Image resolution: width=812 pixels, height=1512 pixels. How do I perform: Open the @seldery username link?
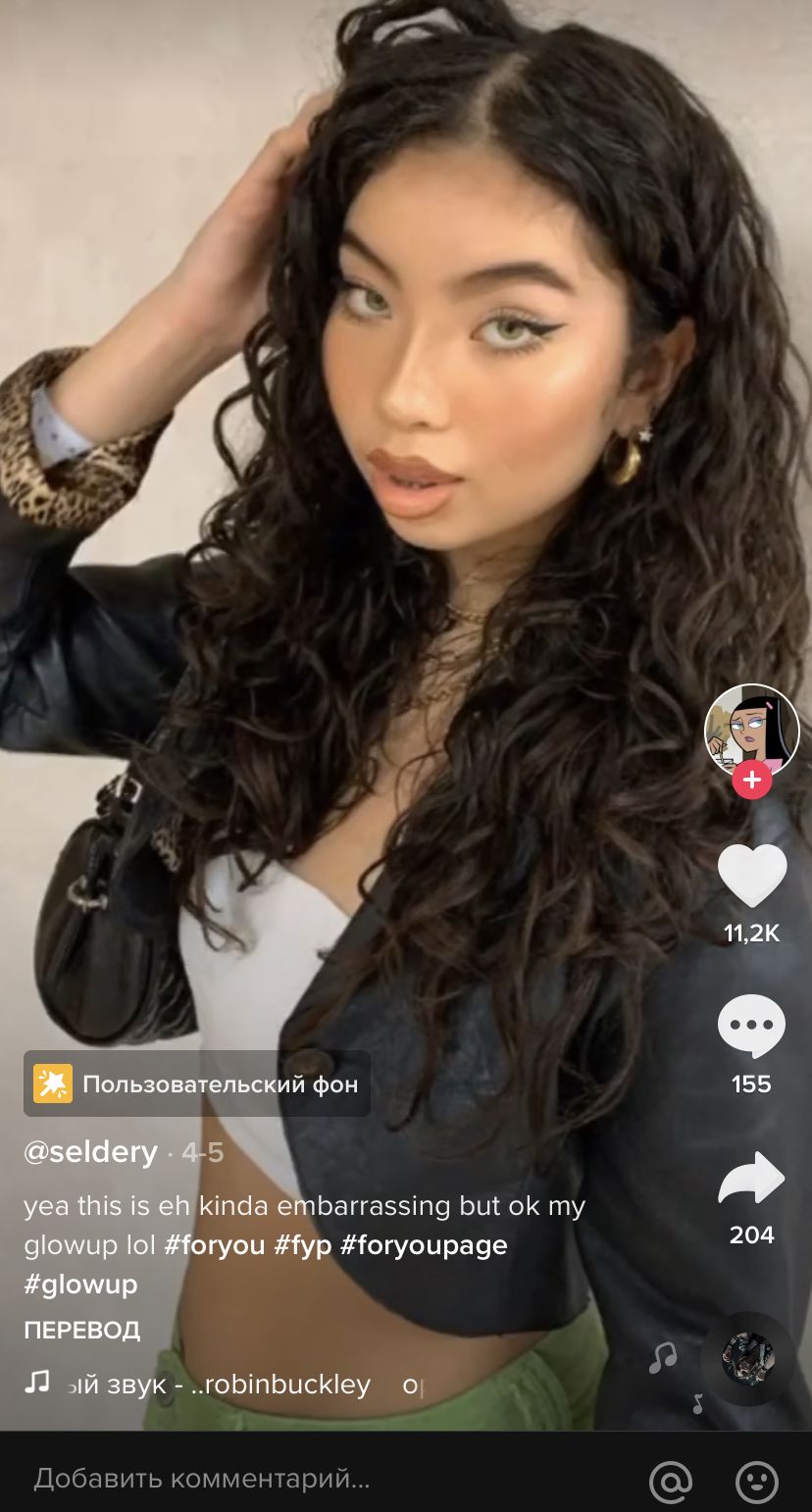[x=91, y=1152]
